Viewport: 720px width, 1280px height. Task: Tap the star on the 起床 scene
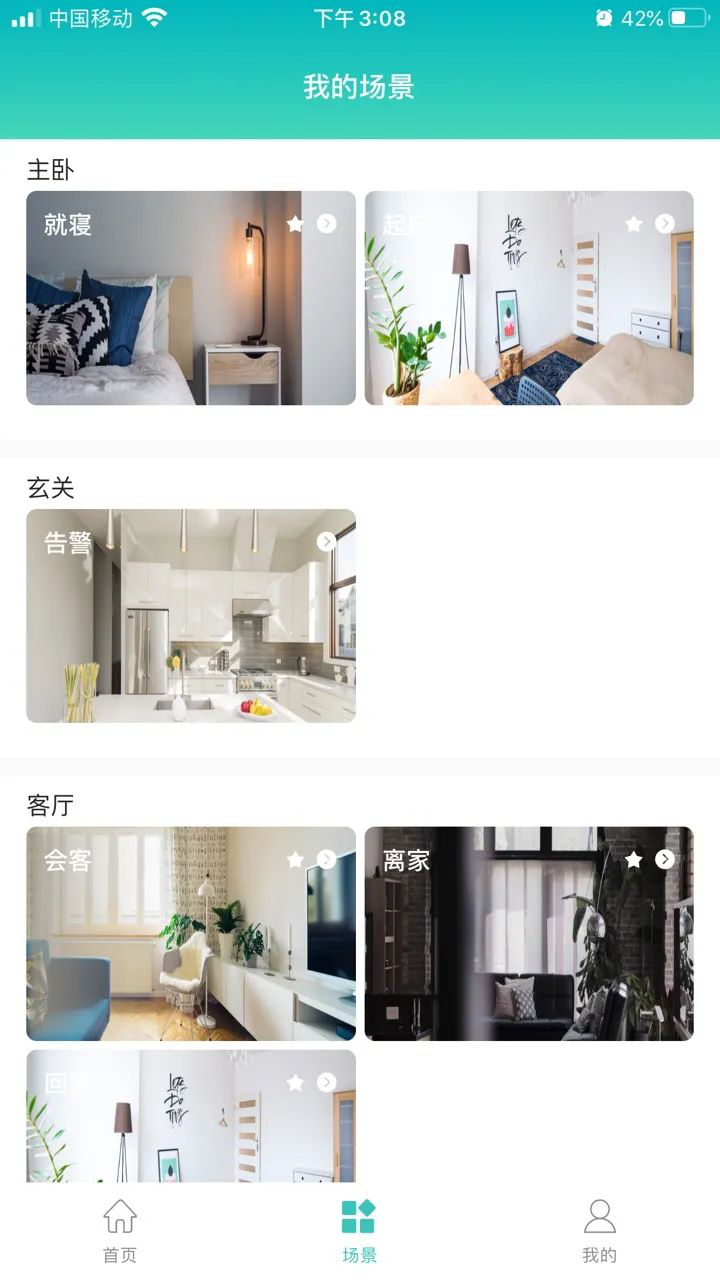tap(633, 224)
